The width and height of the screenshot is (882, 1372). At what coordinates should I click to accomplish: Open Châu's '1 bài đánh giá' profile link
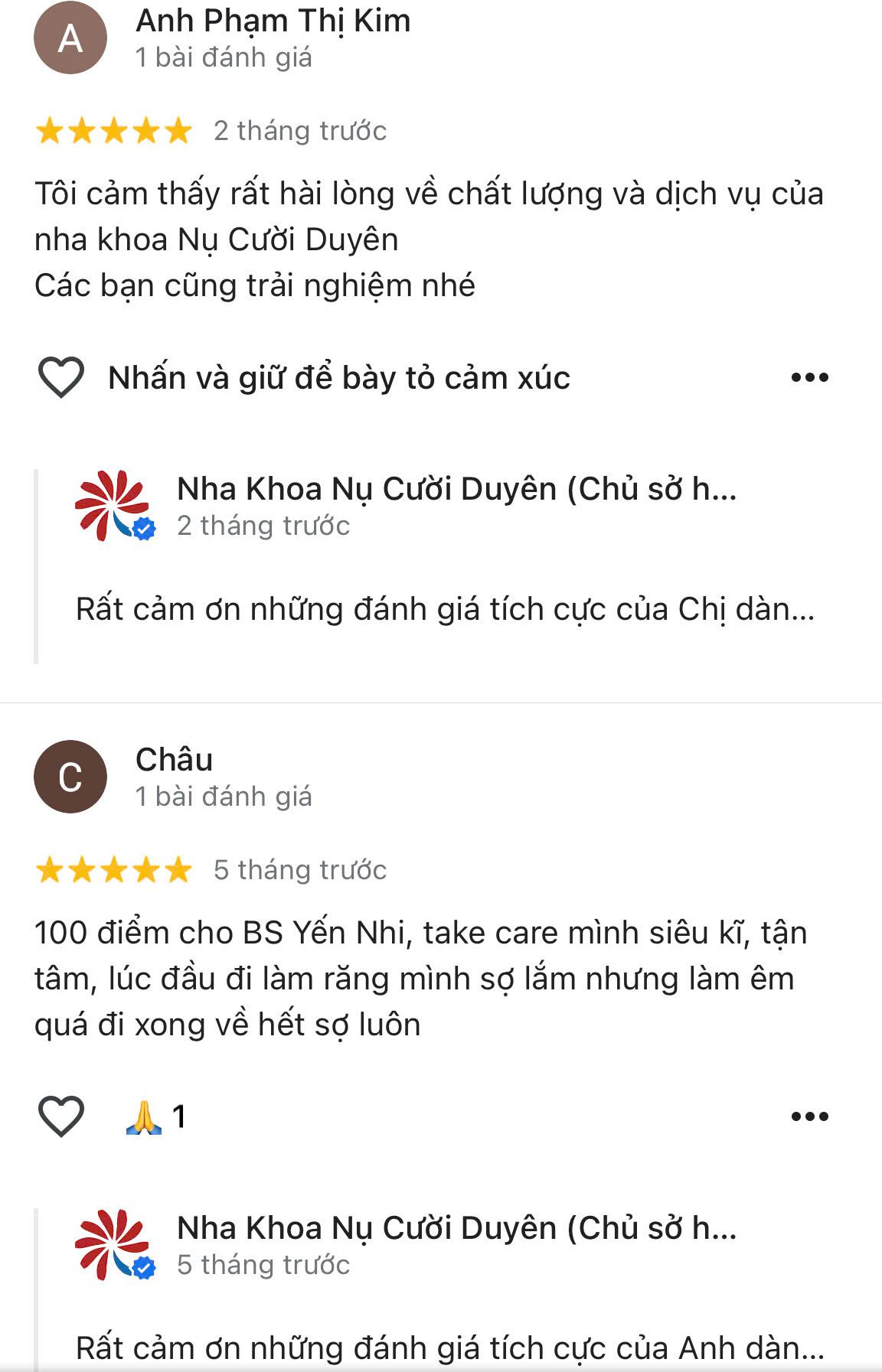coord(224,796)
